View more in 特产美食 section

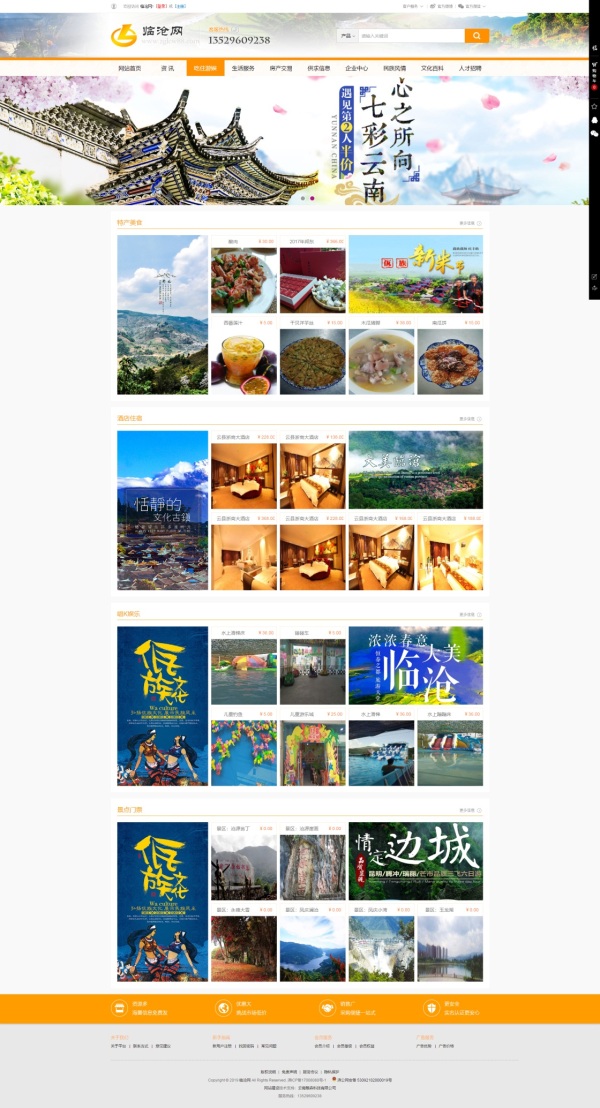coord(470,223)
